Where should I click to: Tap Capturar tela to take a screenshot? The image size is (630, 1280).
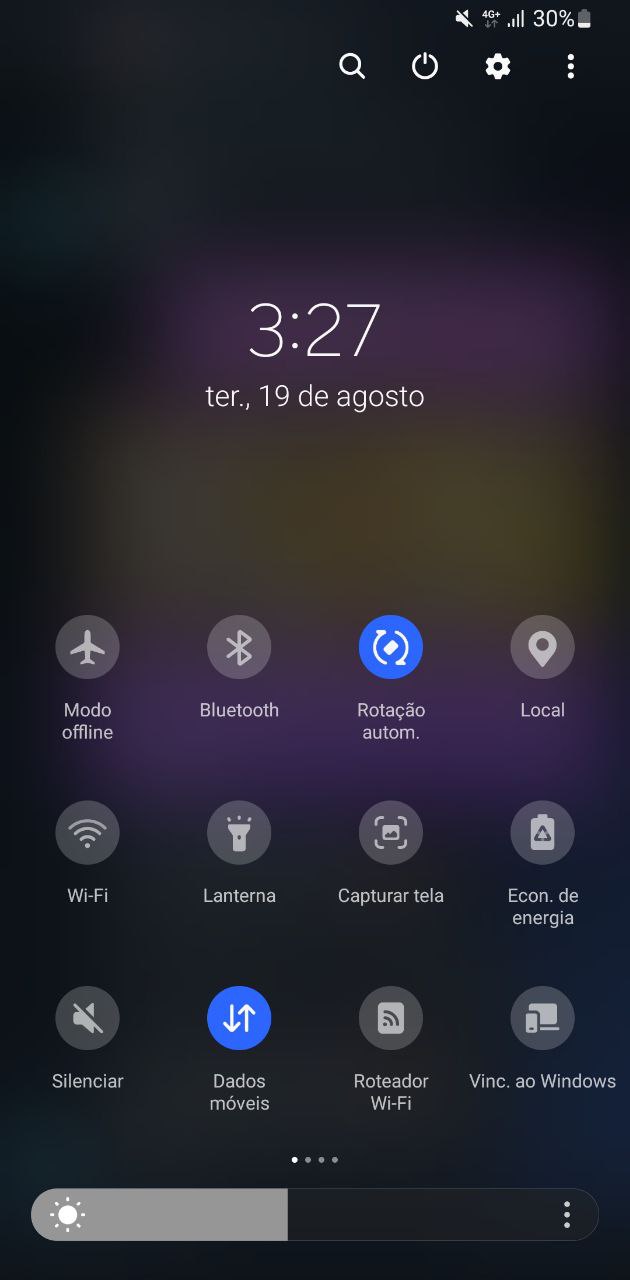tap(391, 832)
